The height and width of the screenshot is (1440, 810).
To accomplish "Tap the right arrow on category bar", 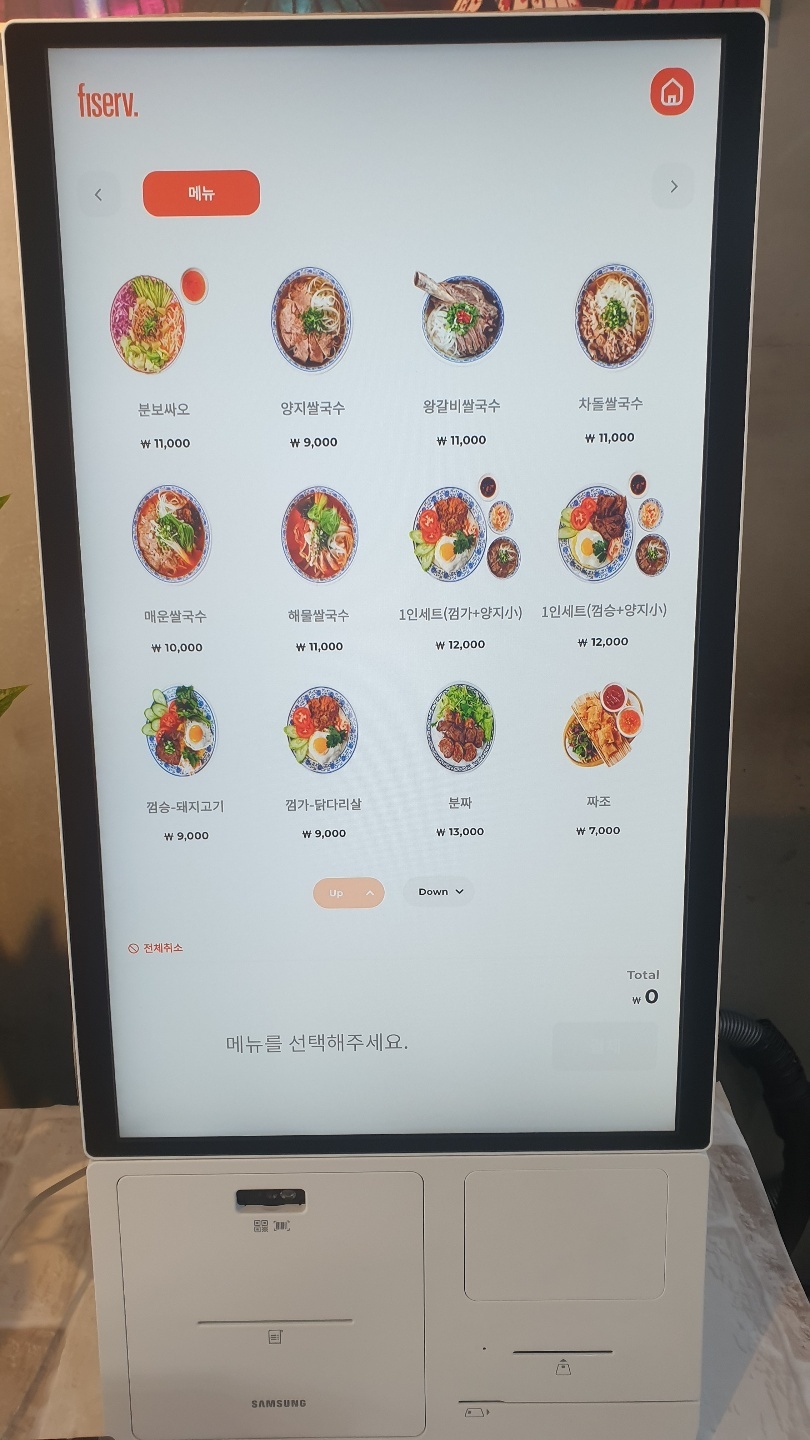I will tap(673, 187).
